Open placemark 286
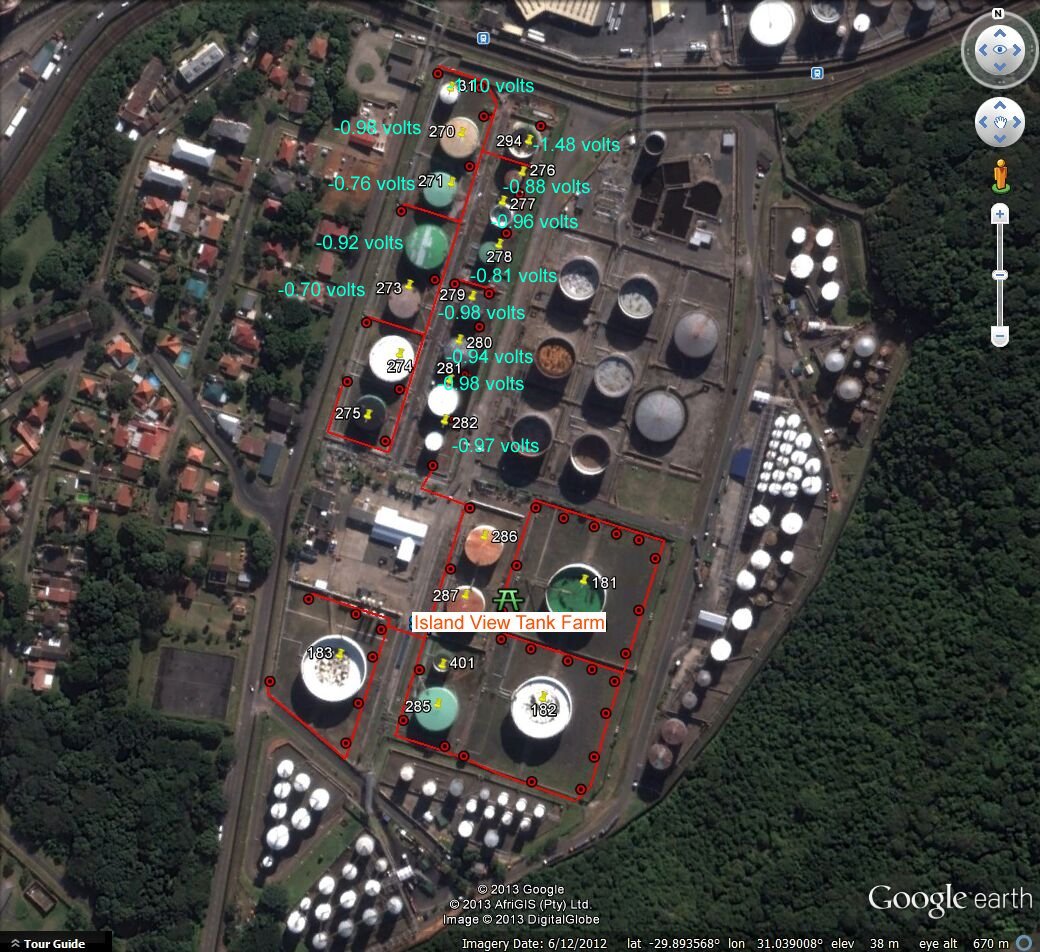 [486, 537]
